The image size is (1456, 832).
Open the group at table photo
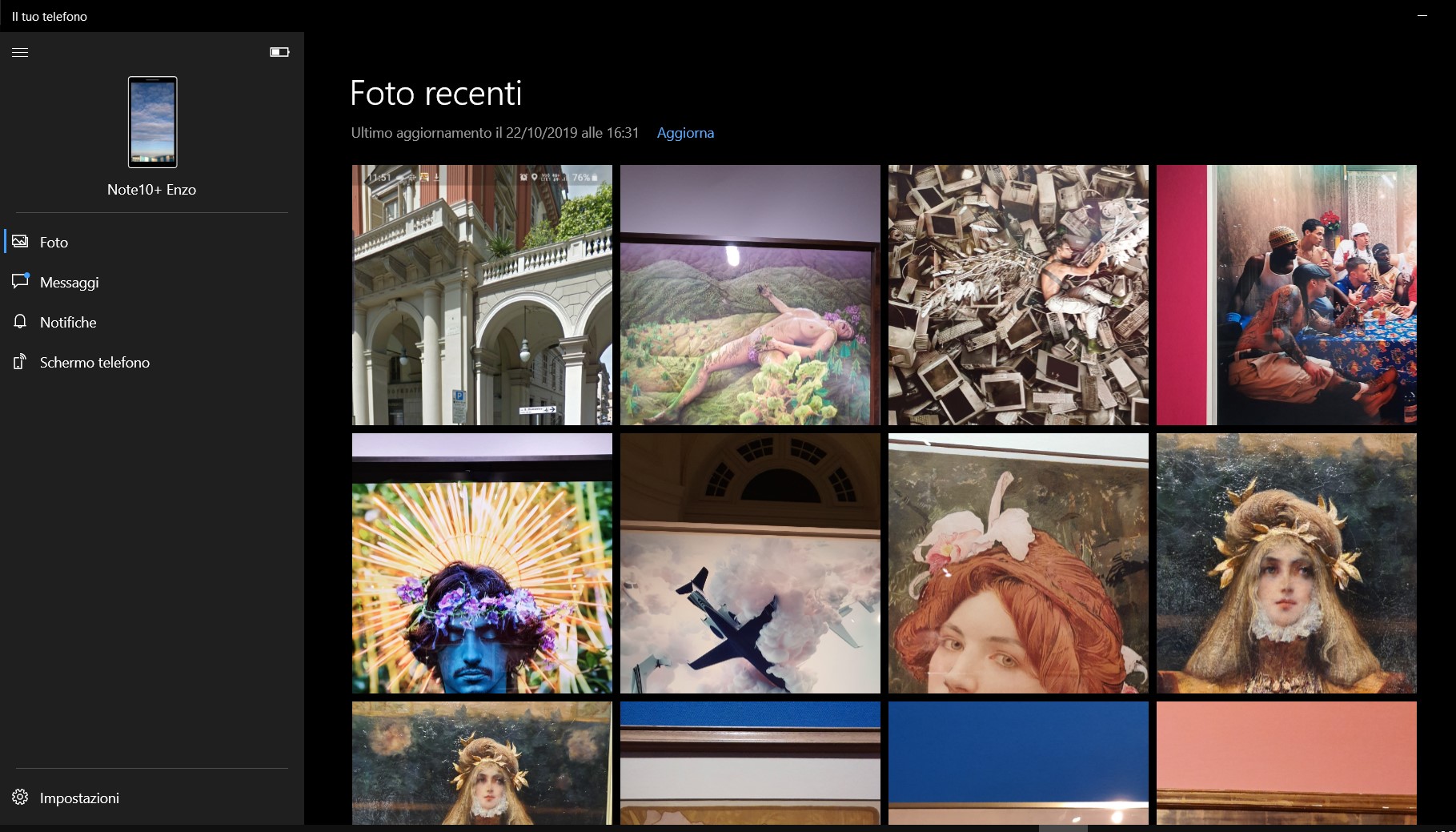tap(1286, 295)
